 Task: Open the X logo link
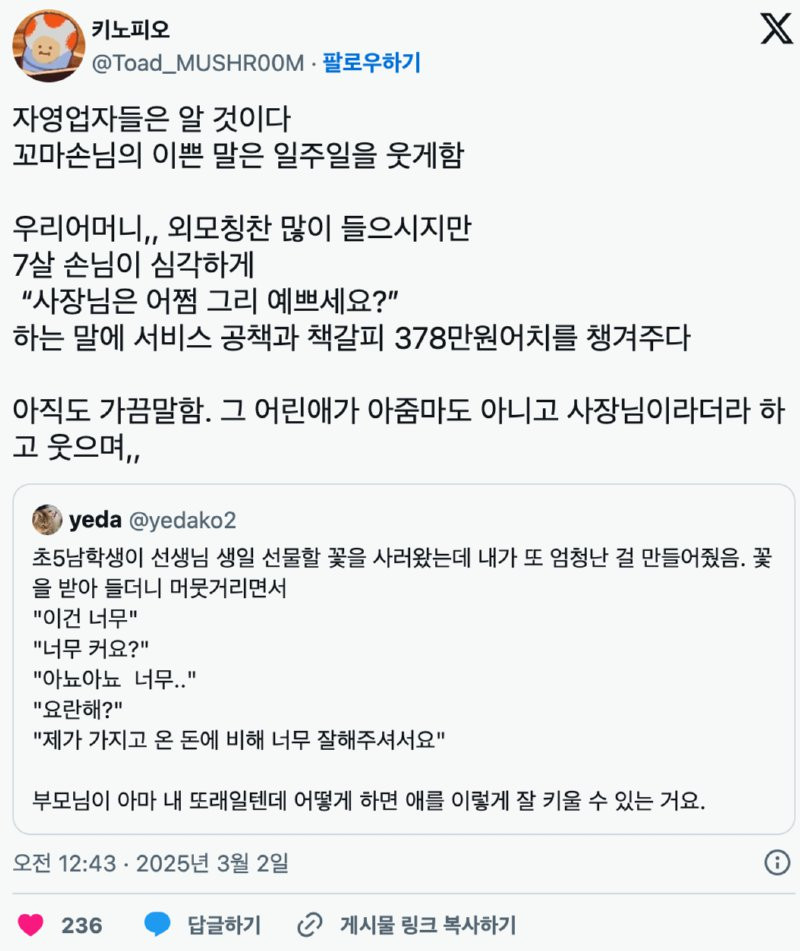tap(776, 32)
